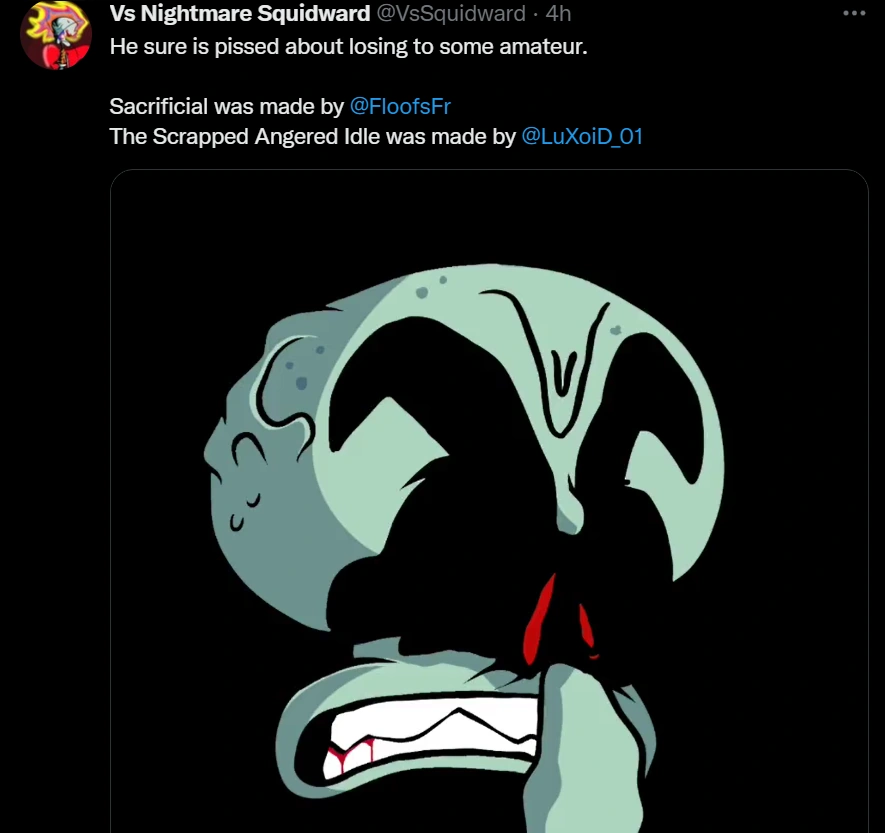Open the @FloofsFr mention link
The width and height of the screenshot is (885, 833).
[400, 106]
